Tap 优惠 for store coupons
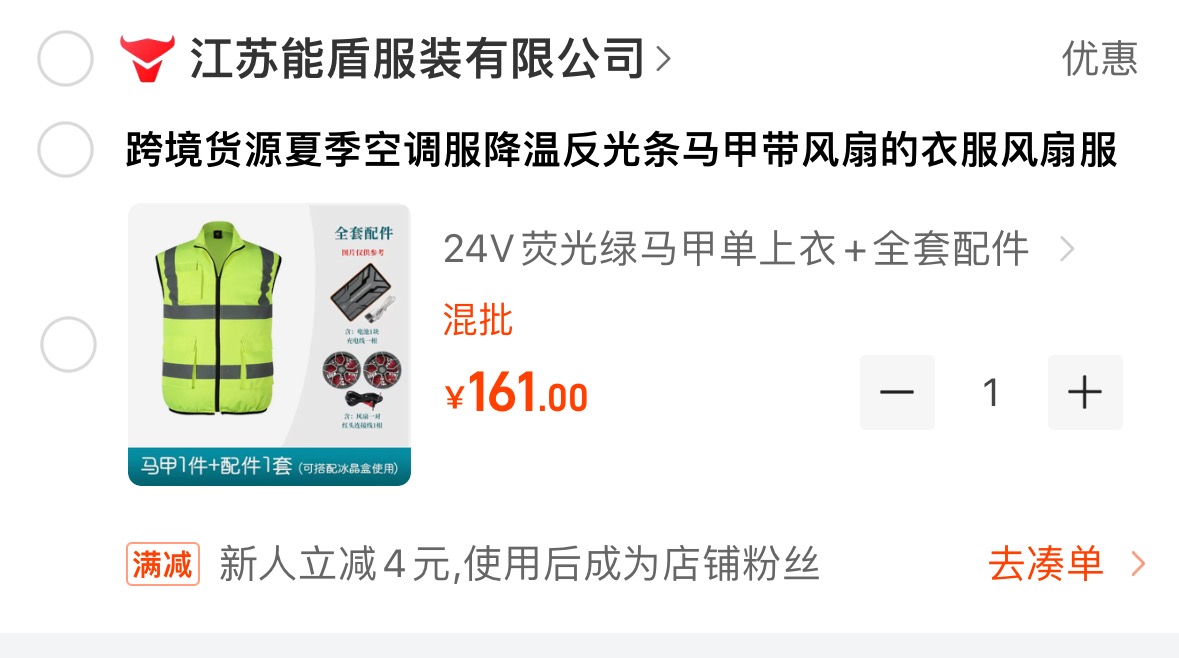Image resolution: width=1179 pixels, height=658 pixels. [x=1099, y=59]
